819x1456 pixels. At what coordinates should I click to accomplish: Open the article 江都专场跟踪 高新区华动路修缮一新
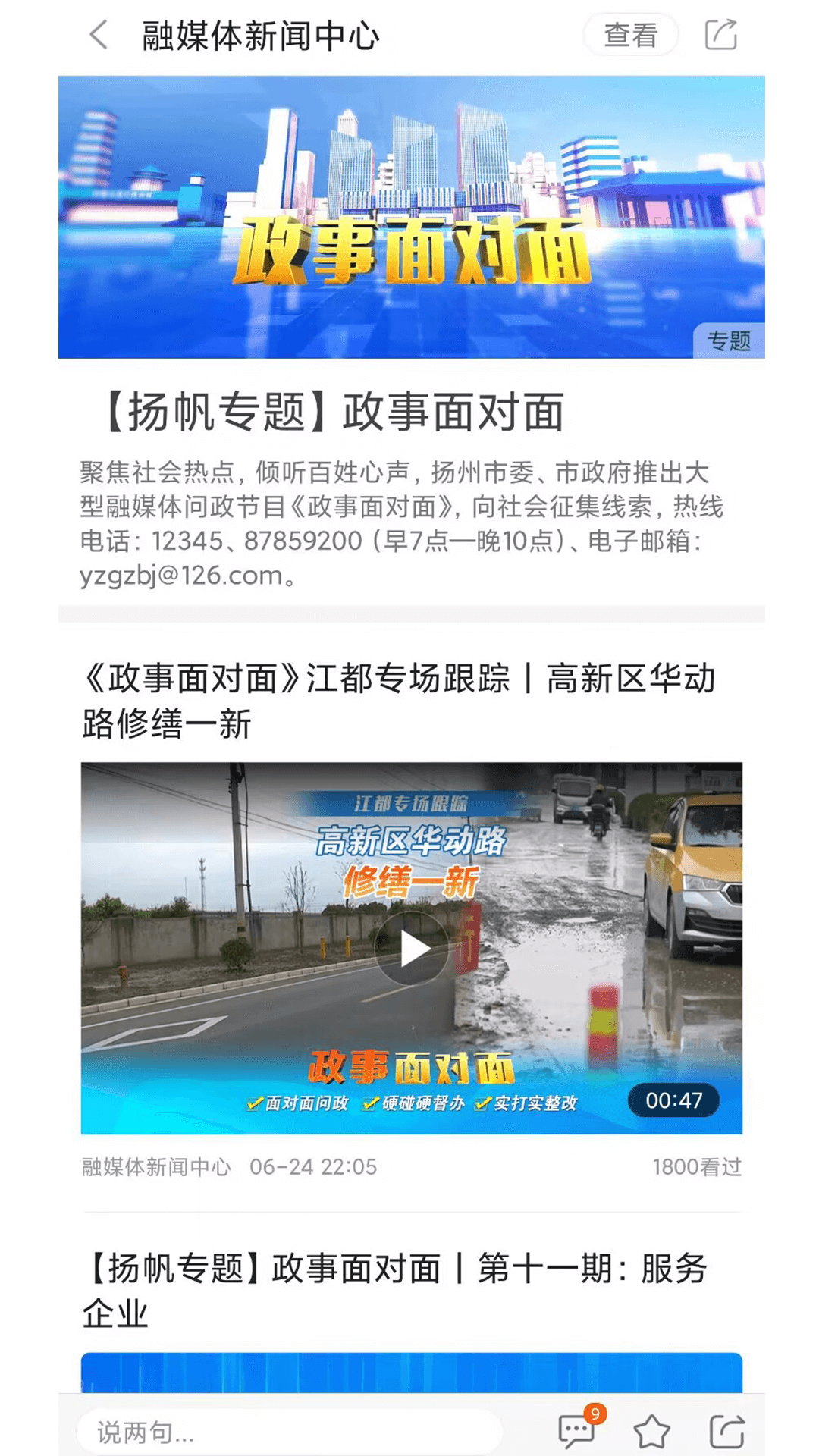click(398, 701)
